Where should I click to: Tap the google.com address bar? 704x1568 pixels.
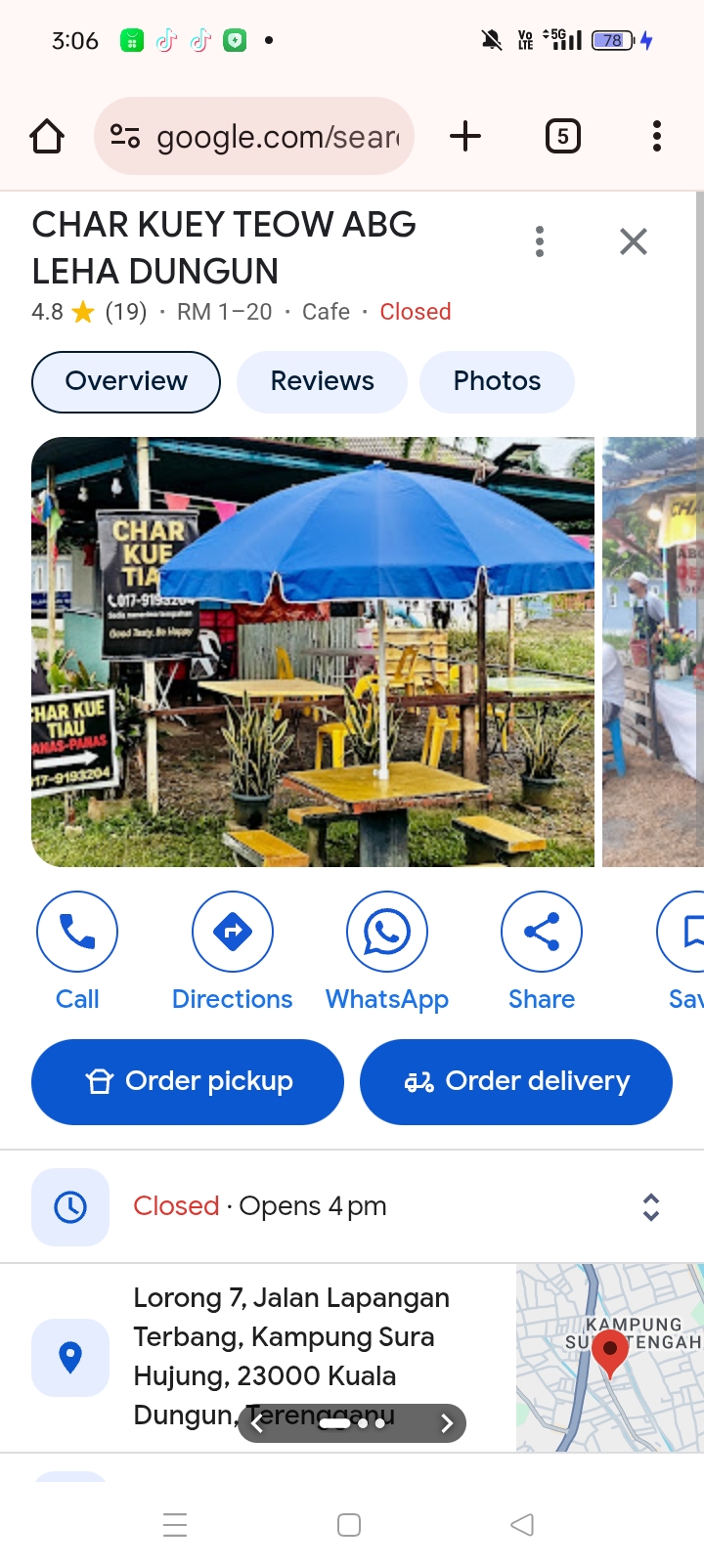(254, 136)
